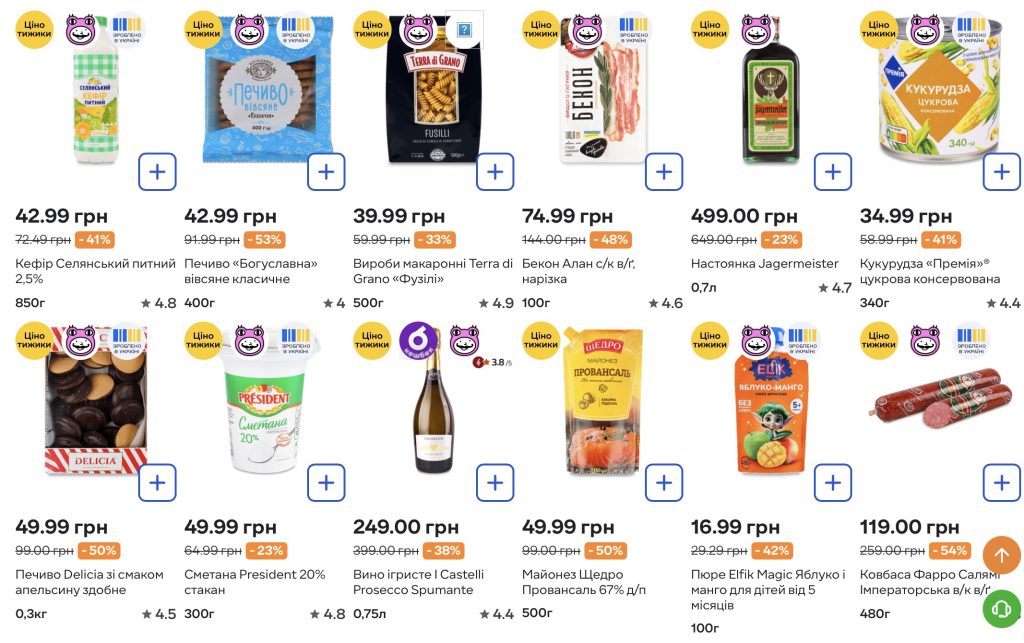Add Бекон Алан нарізка to cart
This screenshot has height=643, width=1024.
point(664,172)
